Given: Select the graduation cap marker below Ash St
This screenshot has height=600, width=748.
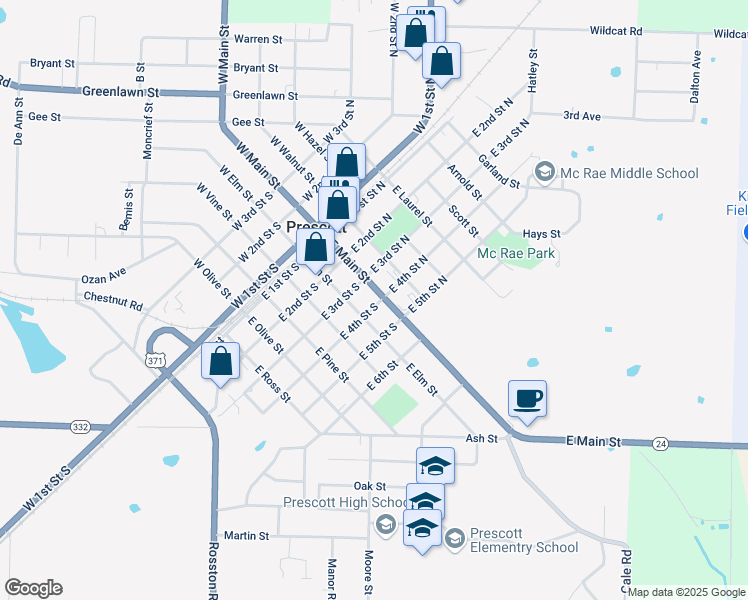Looking at the screenshot, I should pos(435,465).
